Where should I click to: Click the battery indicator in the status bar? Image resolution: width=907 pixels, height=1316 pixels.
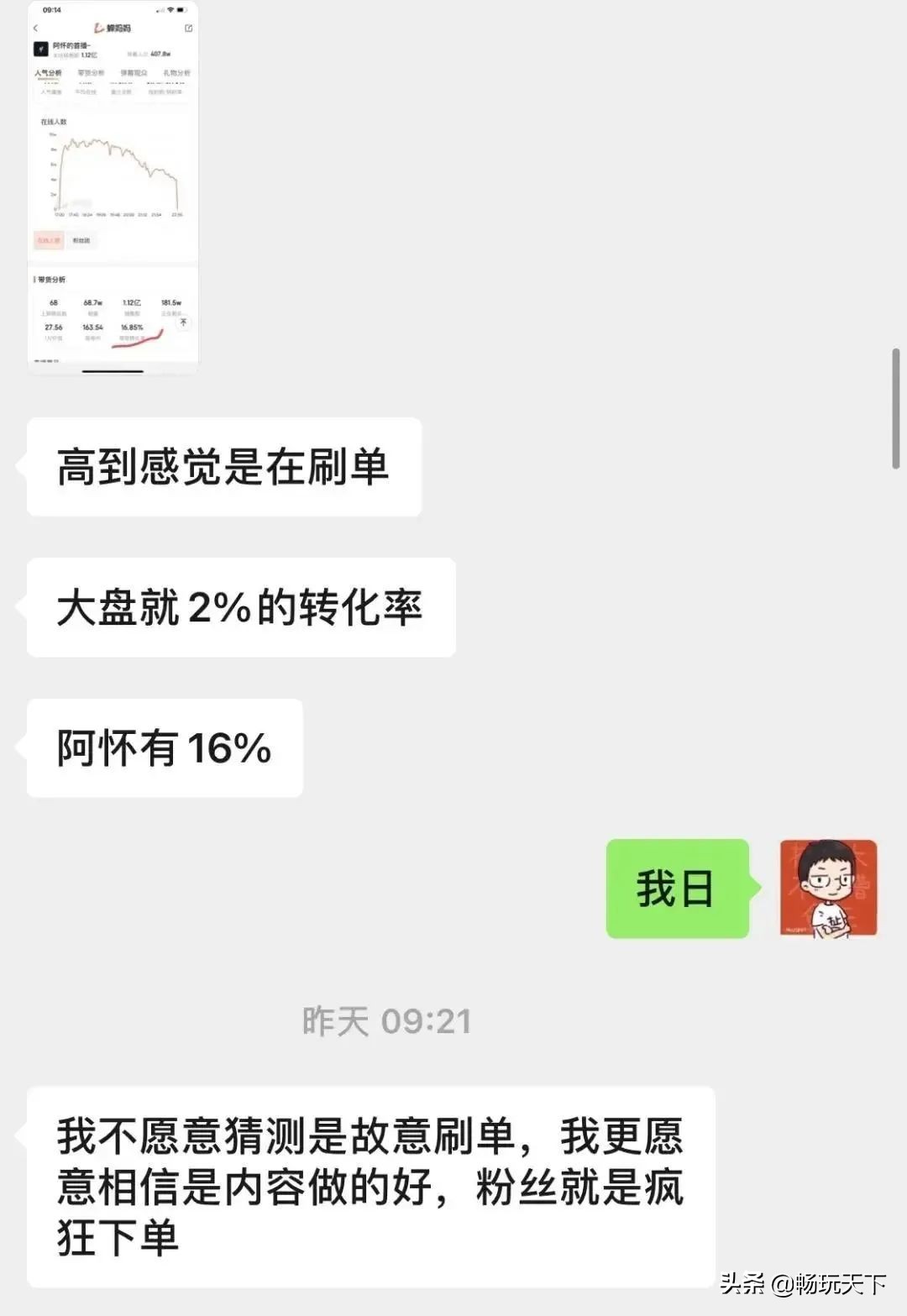(181, 11)
